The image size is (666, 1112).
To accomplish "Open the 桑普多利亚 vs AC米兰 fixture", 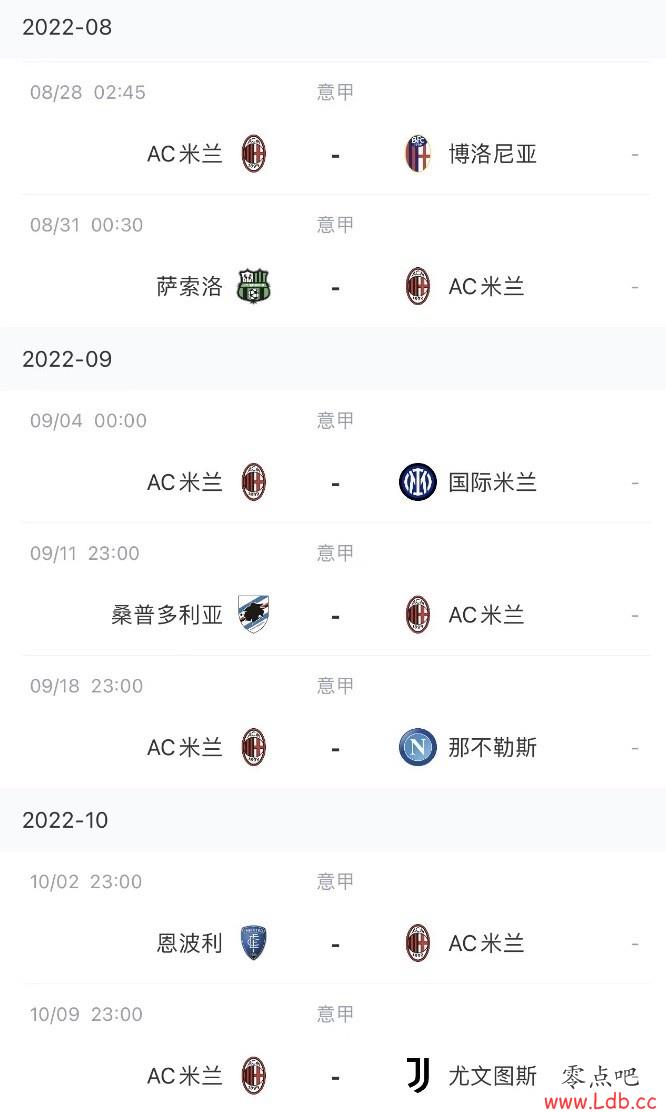I will click(333, 589).
